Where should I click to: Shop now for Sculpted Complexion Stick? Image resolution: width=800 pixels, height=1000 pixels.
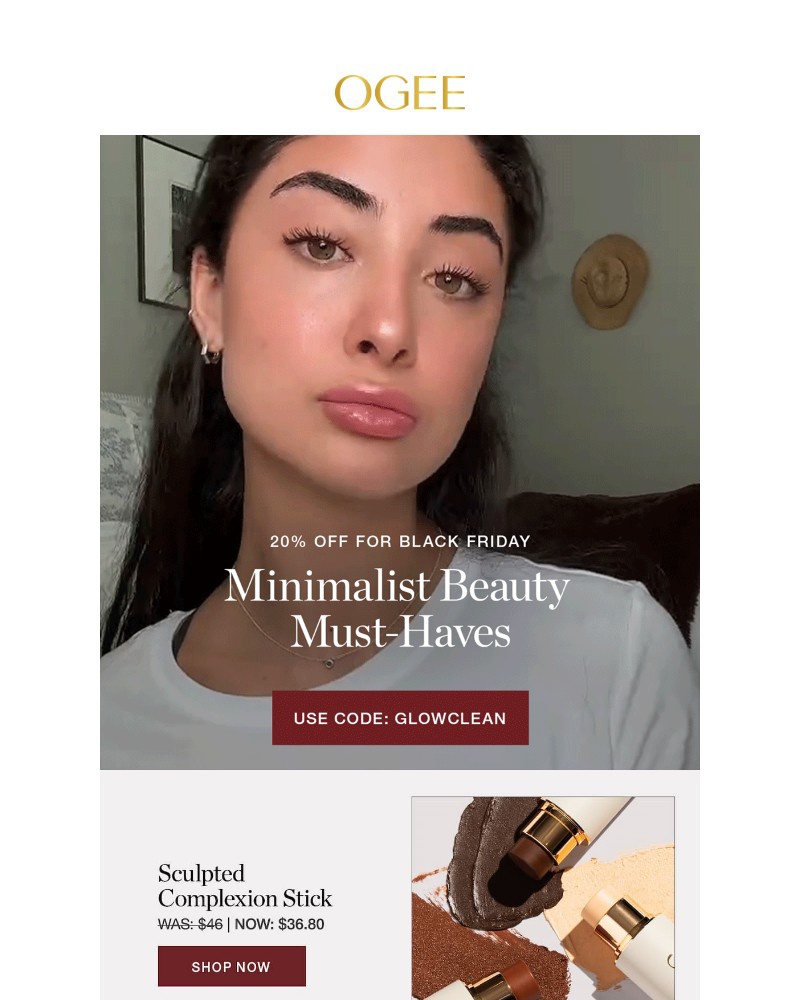pyautogui.click(x=231, y=967)
